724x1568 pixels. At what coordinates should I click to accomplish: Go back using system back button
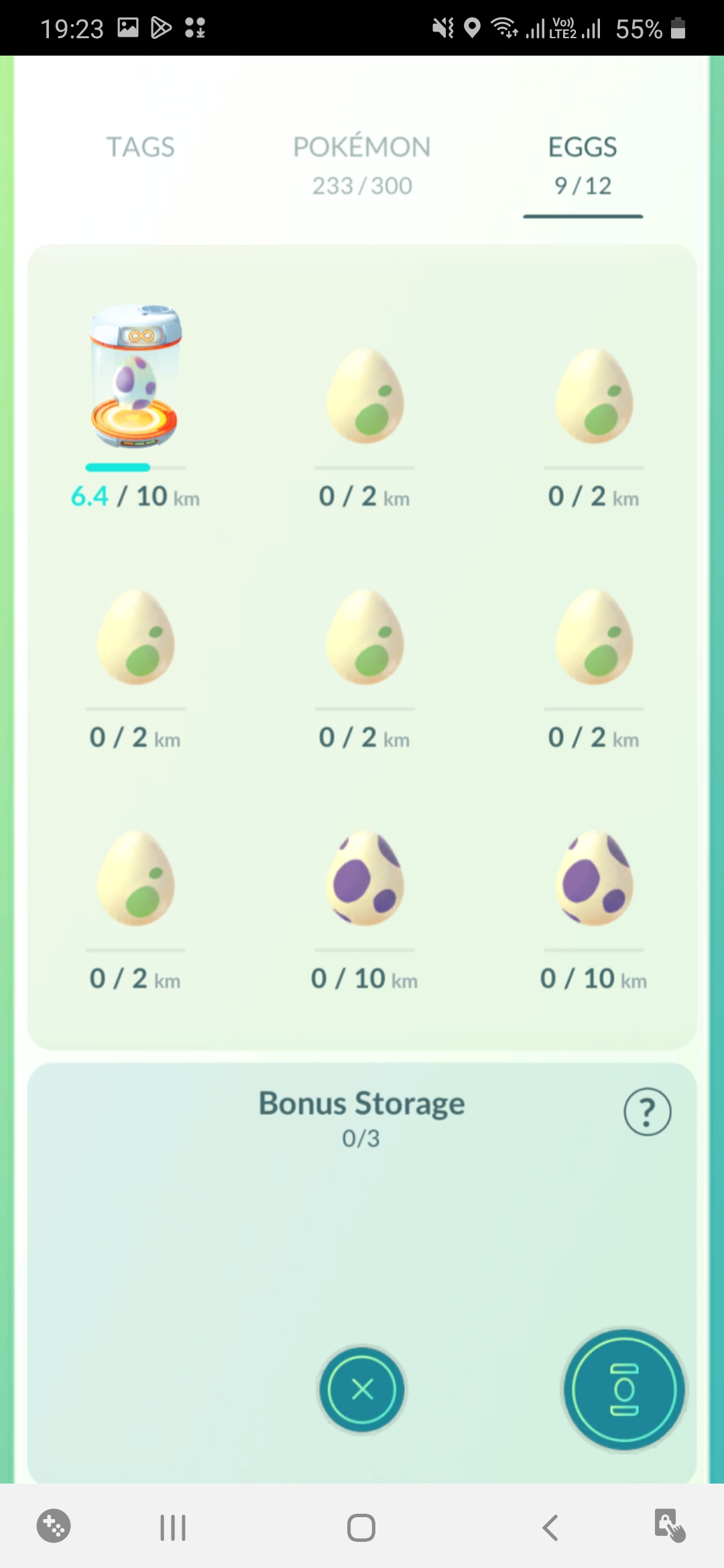pyautogui.click(x=550, y=1528)
